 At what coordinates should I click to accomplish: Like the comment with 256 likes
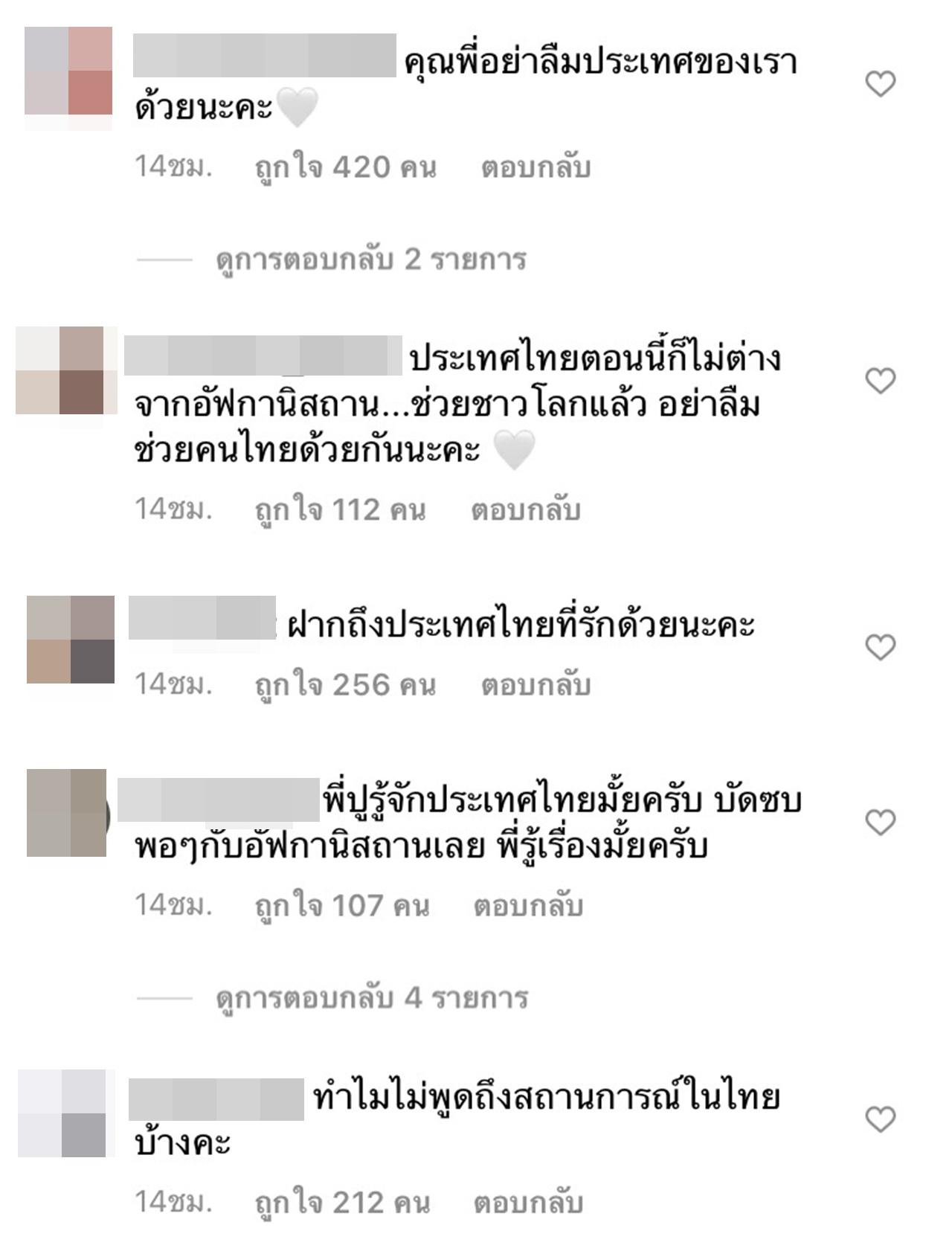pyautogui.click(x=880, y=648)
